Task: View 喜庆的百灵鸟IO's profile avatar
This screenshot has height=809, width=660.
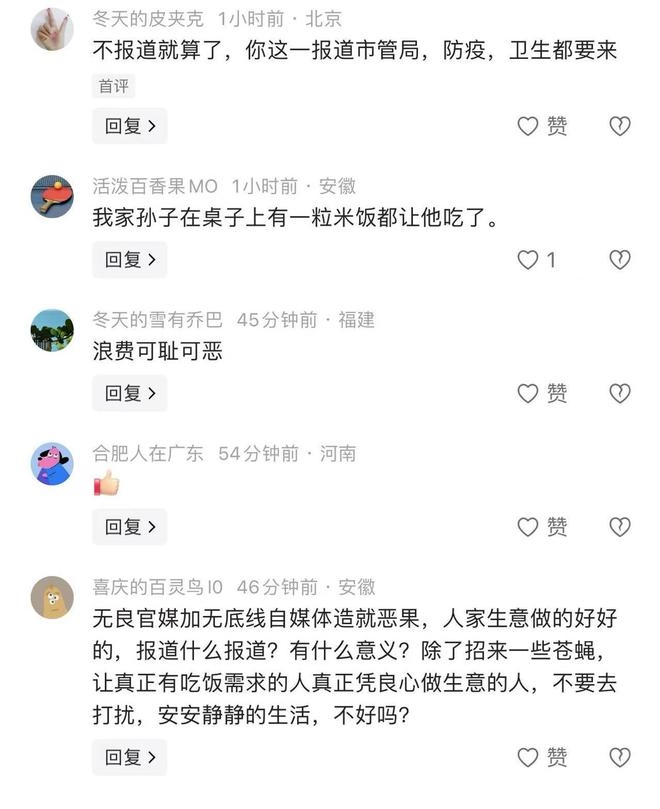Action: (x=52, y=597)
